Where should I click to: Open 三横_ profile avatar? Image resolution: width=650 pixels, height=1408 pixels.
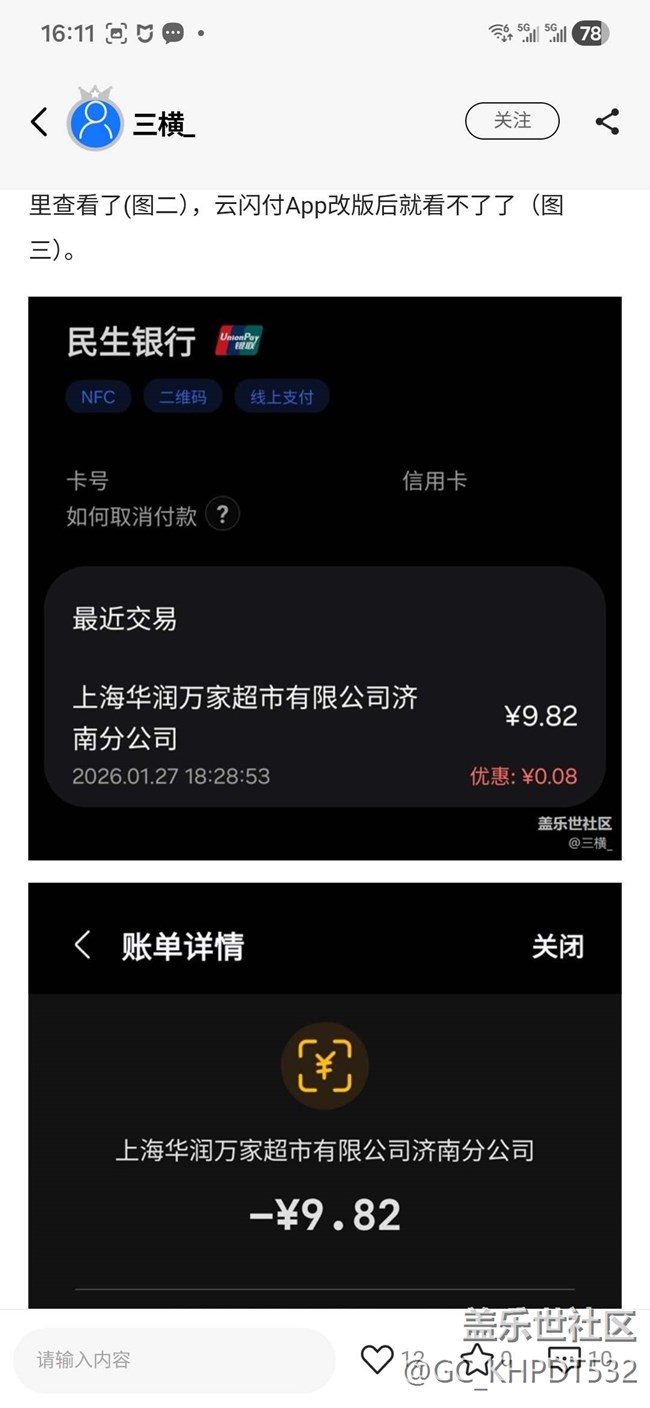[x=95, y=123]
